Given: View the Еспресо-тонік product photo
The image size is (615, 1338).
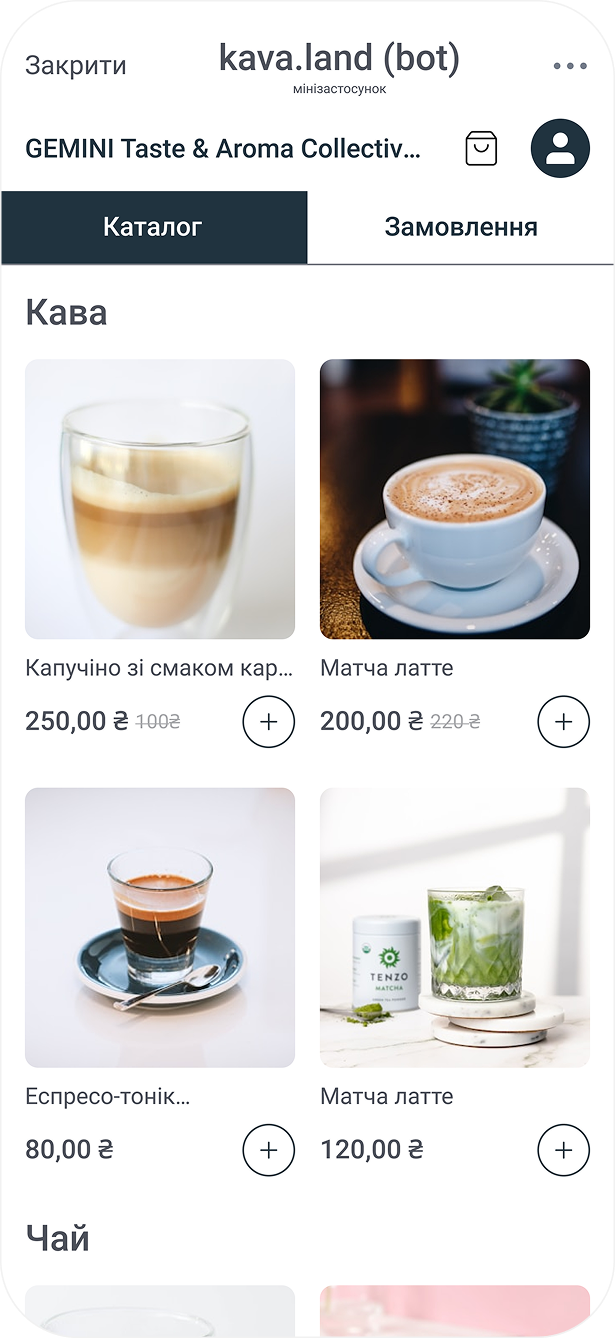Looking at the screenshot, I should point(160,927).
